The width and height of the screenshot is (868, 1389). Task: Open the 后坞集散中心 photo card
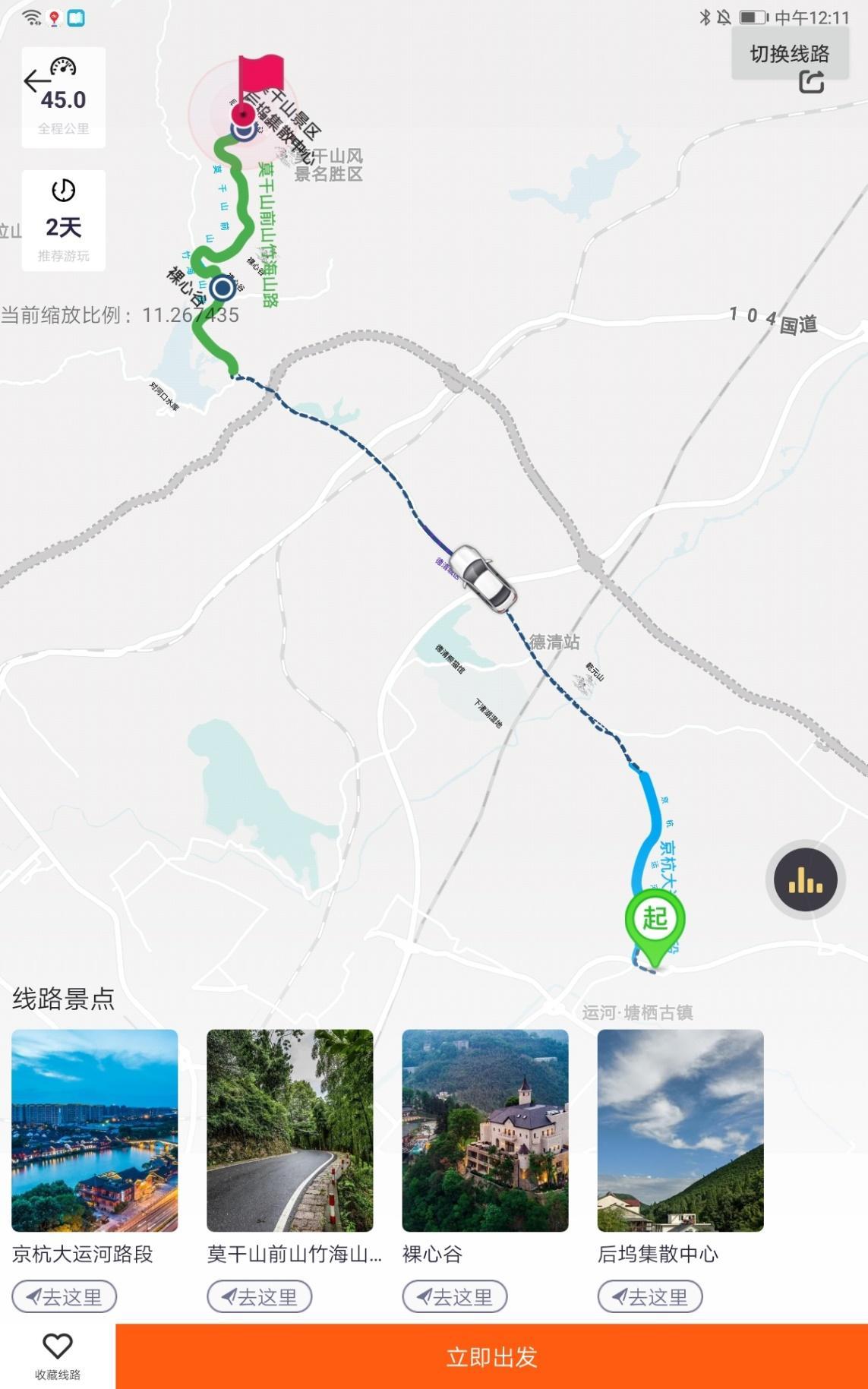pyautogui.click(x=680, y=1130)
